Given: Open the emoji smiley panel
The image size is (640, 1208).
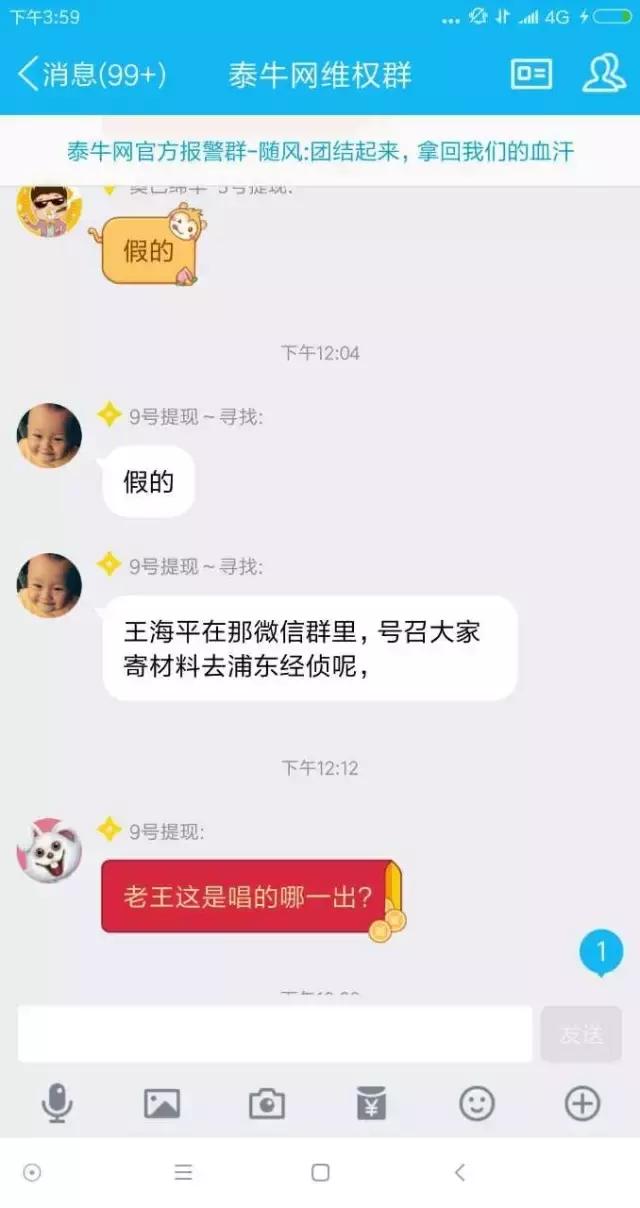Looking at the screenshot, I should click(x=477, y=1104).
